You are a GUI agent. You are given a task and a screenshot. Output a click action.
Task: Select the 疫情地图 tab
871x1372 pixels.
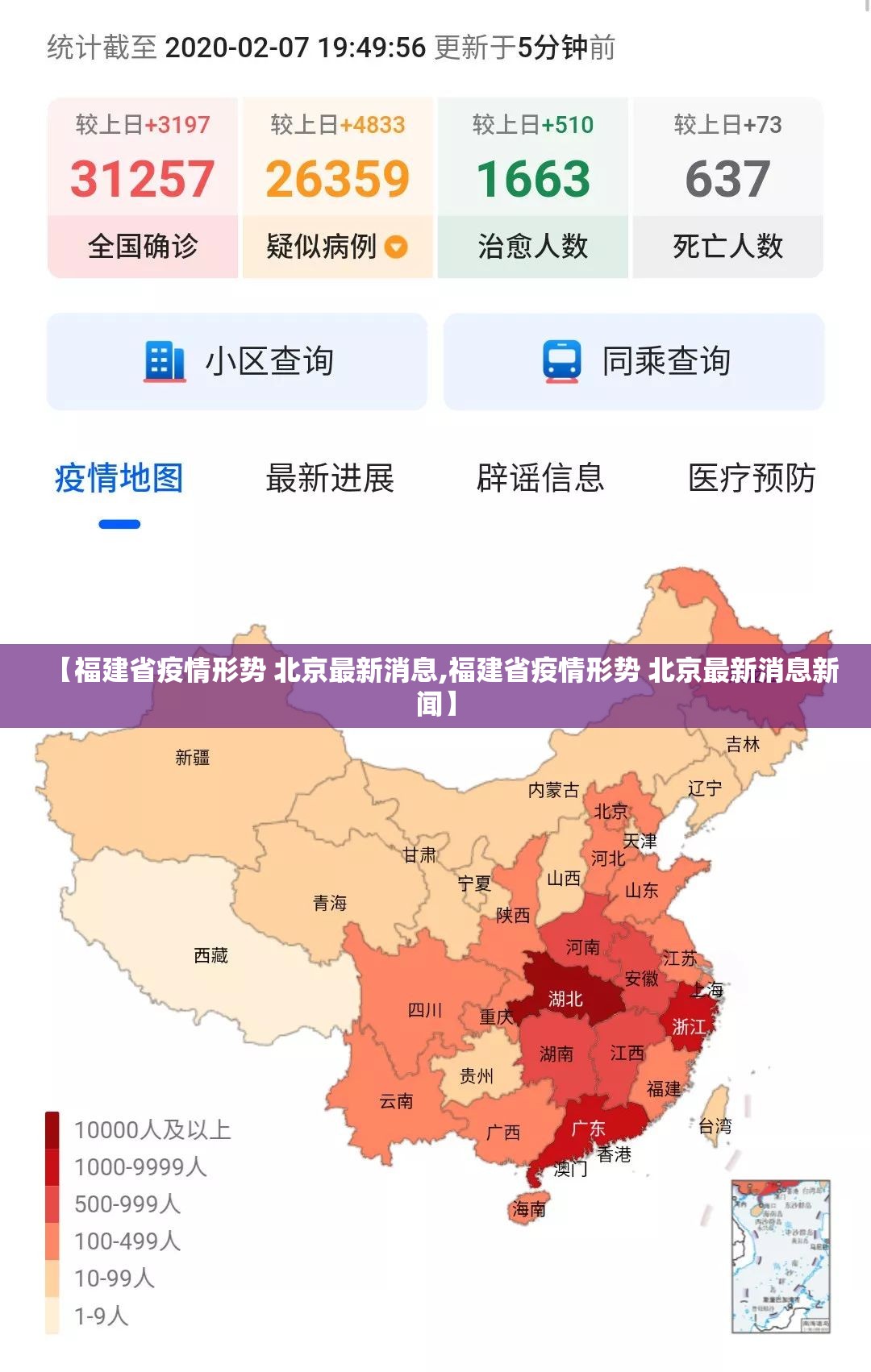pos(119,478)
